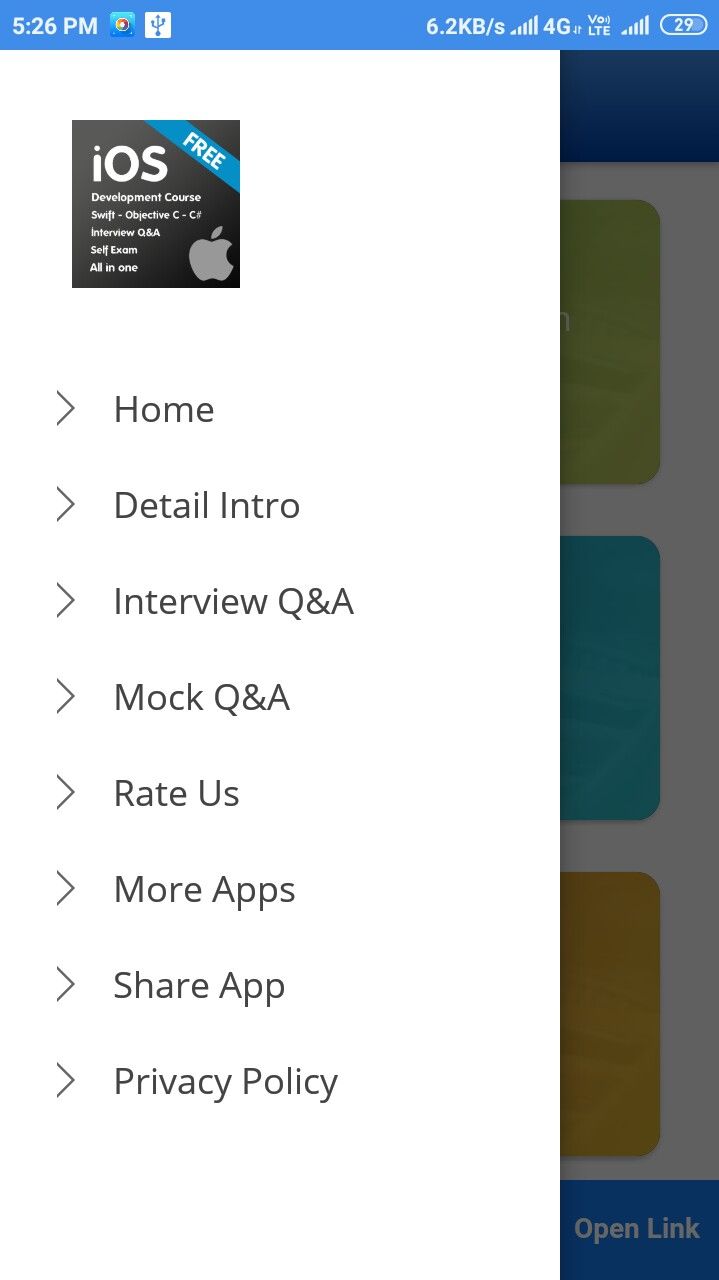The image size is (719, 1280).
Task: Select Mock Q&A in the drawer
Action: tap(201, 697)
